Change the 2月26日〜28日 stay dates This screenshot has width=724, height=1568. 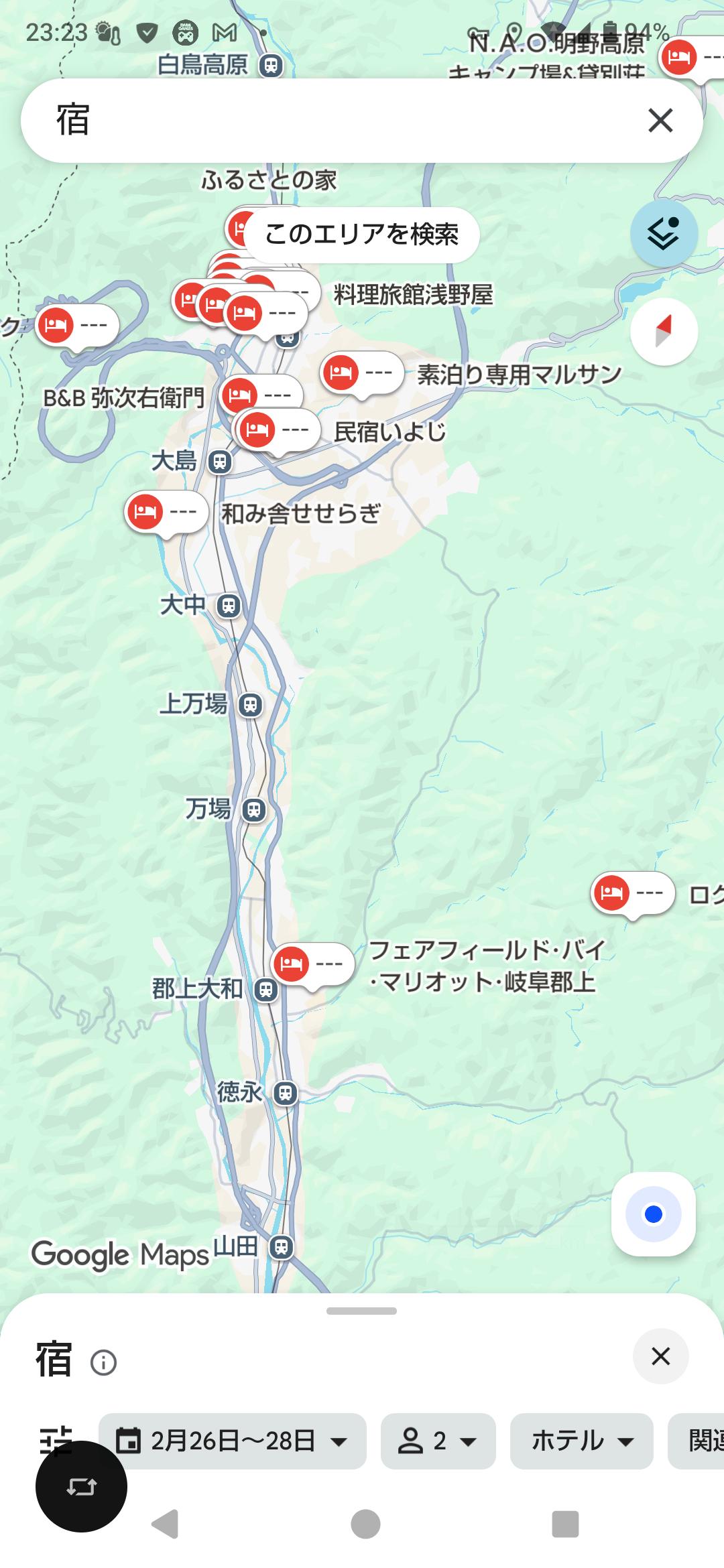(232, 1441)
